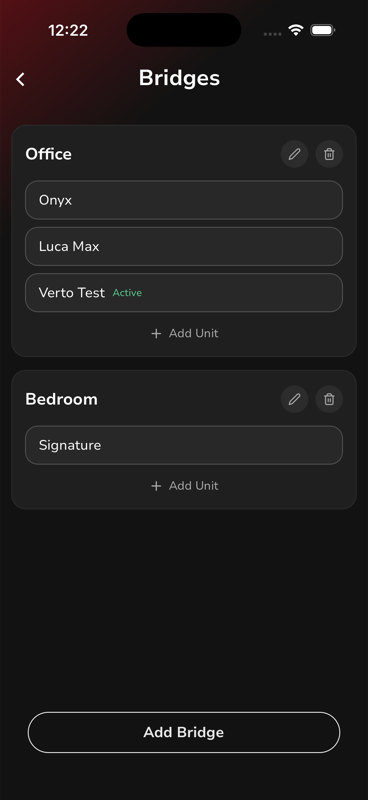The height and width of the screenshot is (800, 368).
Task: Delete the Office bridge
Action: (329, 154)
